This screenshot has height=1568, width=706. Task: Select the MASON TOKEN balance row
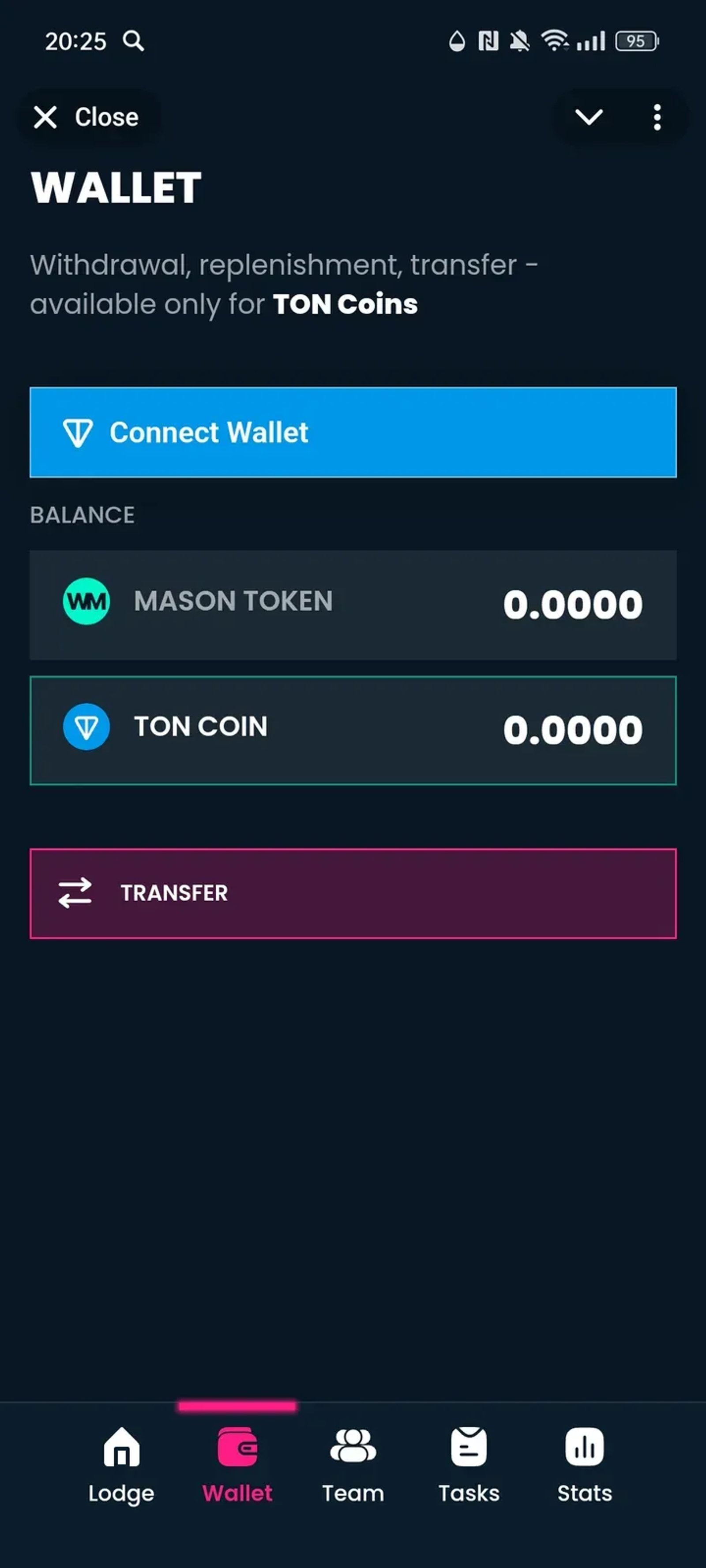click(x=353, y=603)
